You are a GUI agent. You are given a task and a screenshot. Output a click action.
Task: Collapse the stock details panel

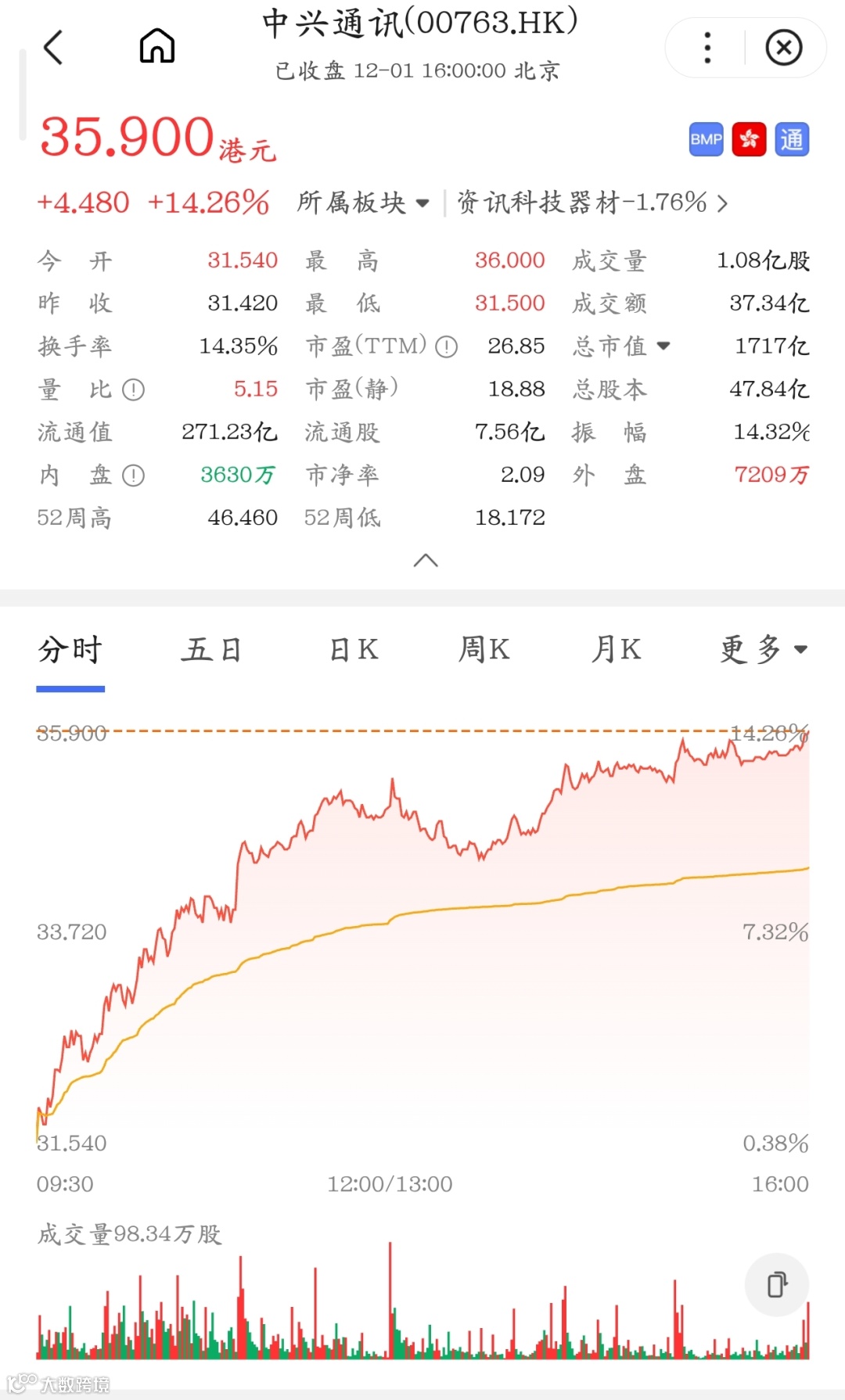pos(425,560)
